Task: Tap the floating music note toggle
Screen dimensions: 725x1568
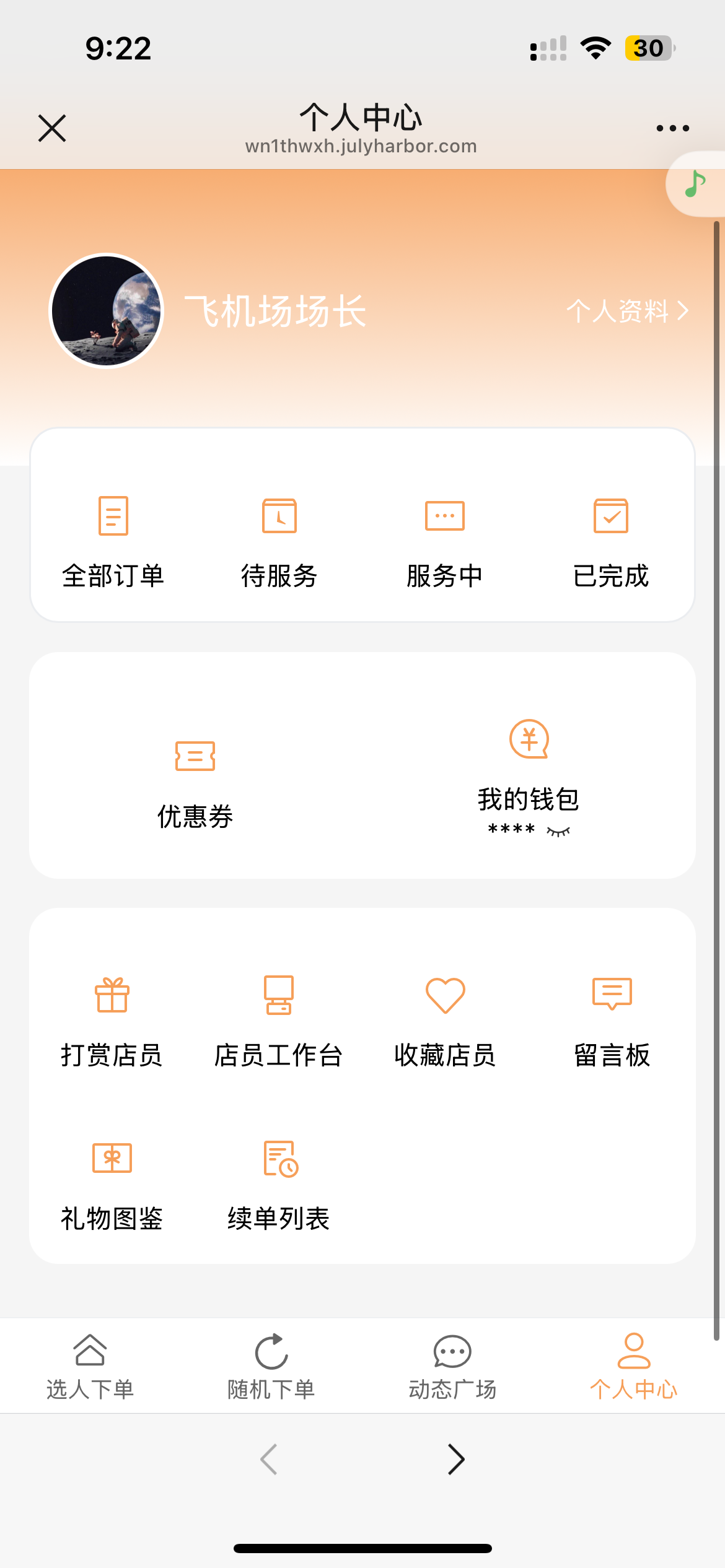Action: (x=695, y=184)
